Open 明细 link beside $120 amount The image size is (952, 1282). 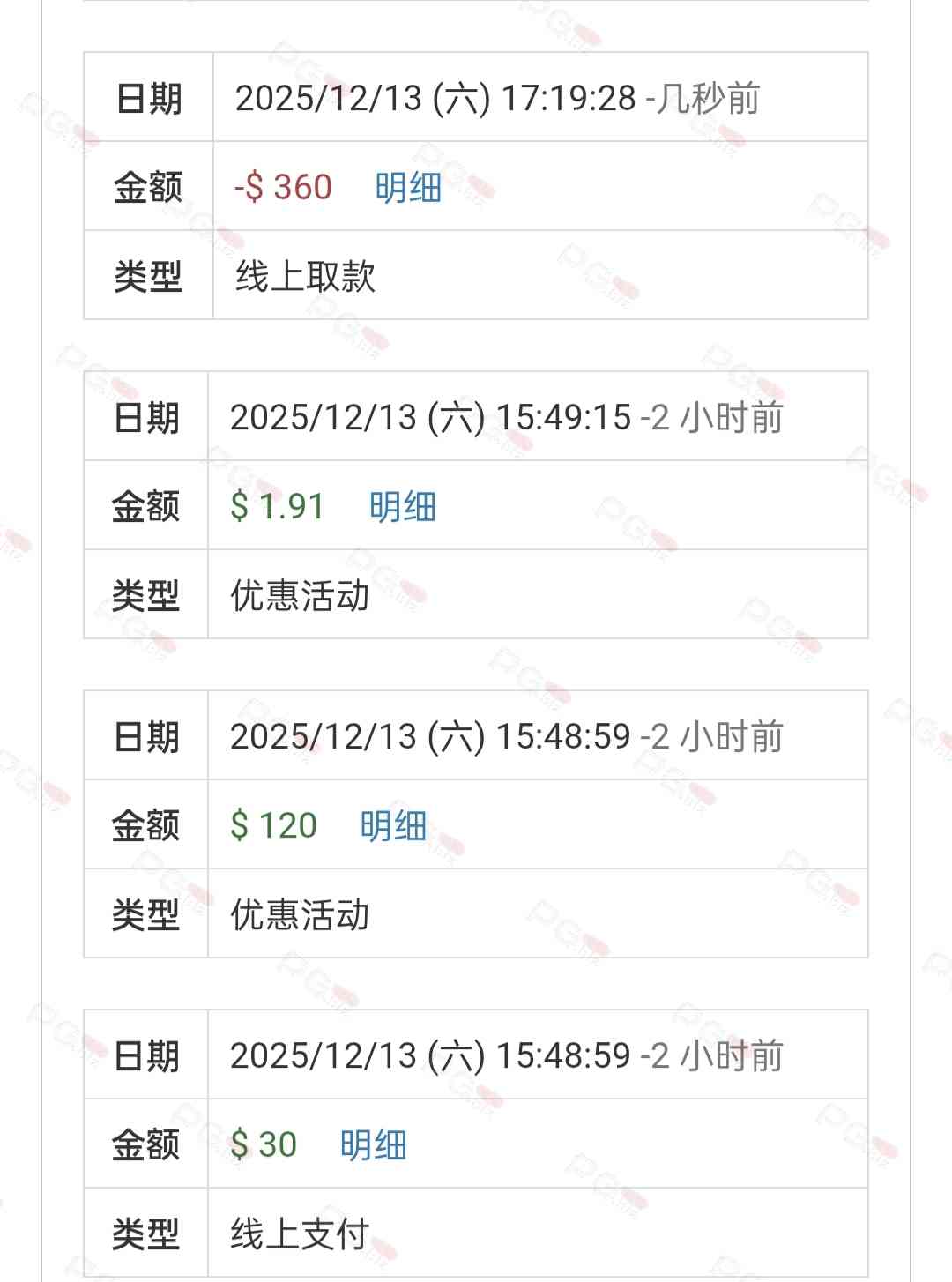click(x=393, y=826)
